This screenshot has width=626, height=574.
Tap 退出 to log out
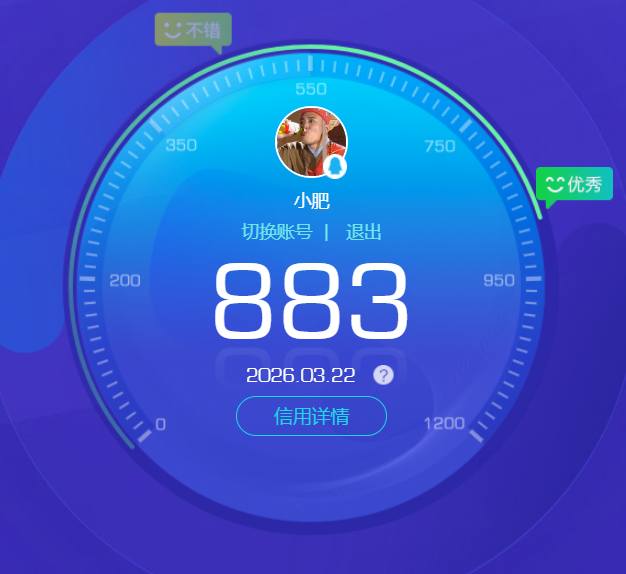(363, 232)
